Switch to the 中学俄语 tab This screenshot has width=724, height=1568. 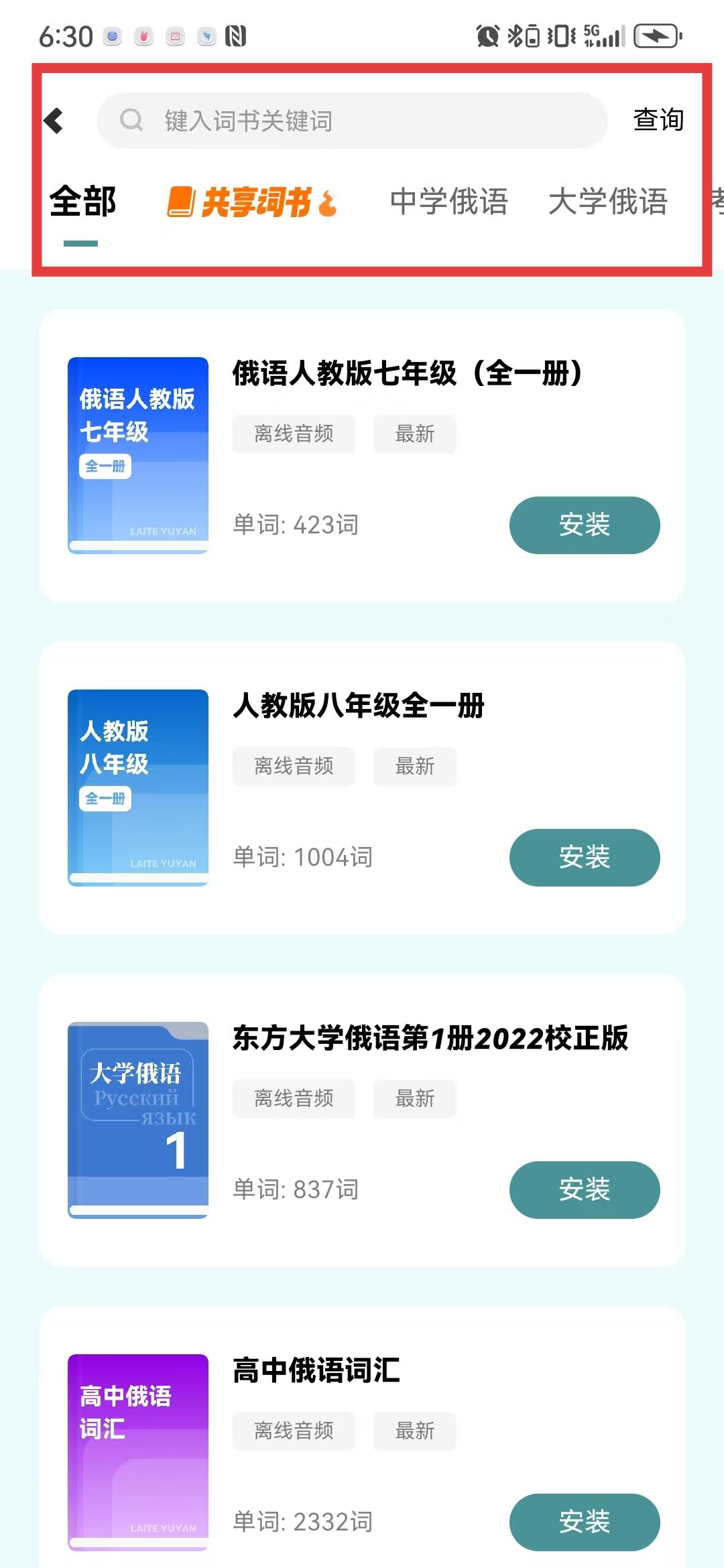pos(448,202)
